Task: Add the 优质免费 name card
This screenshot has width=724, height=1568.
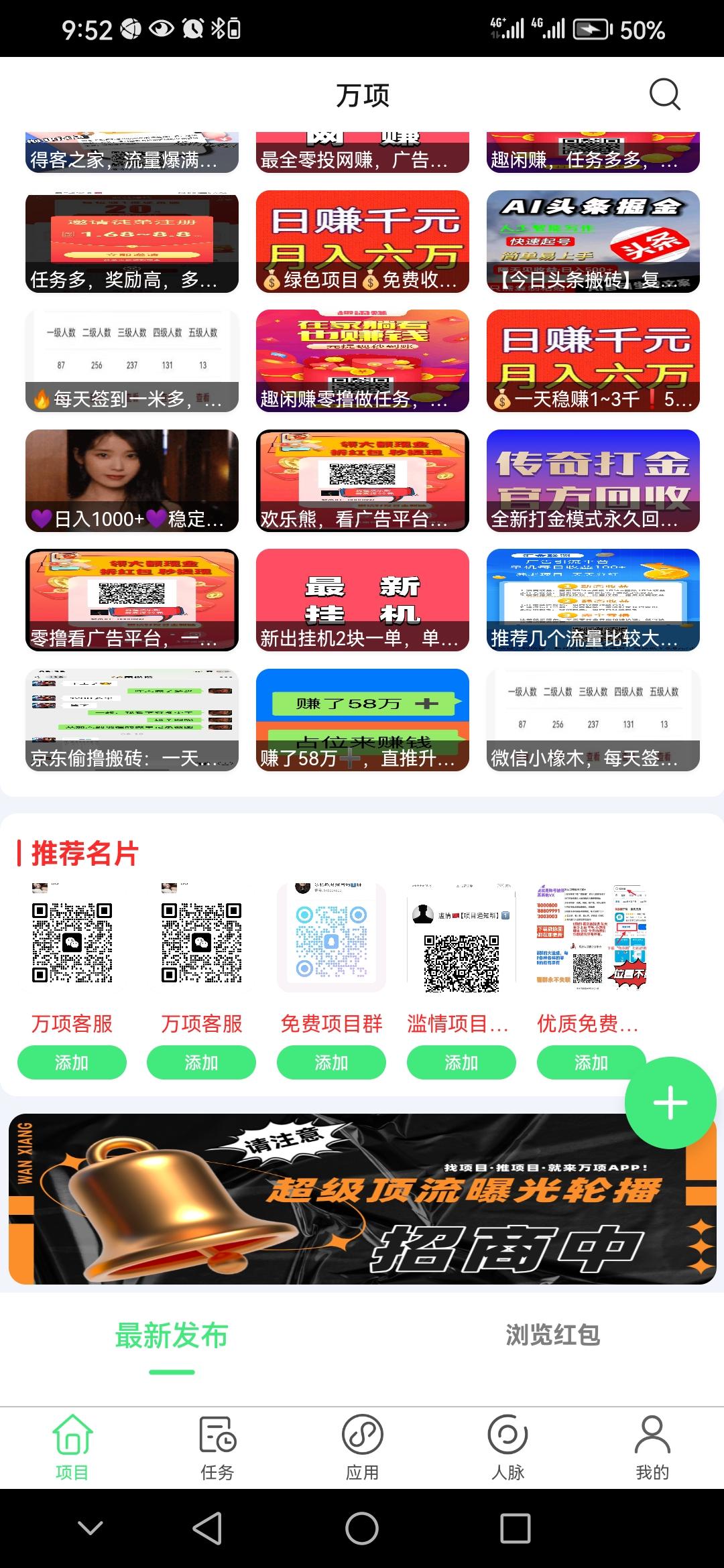Action: coord(591,1063)
